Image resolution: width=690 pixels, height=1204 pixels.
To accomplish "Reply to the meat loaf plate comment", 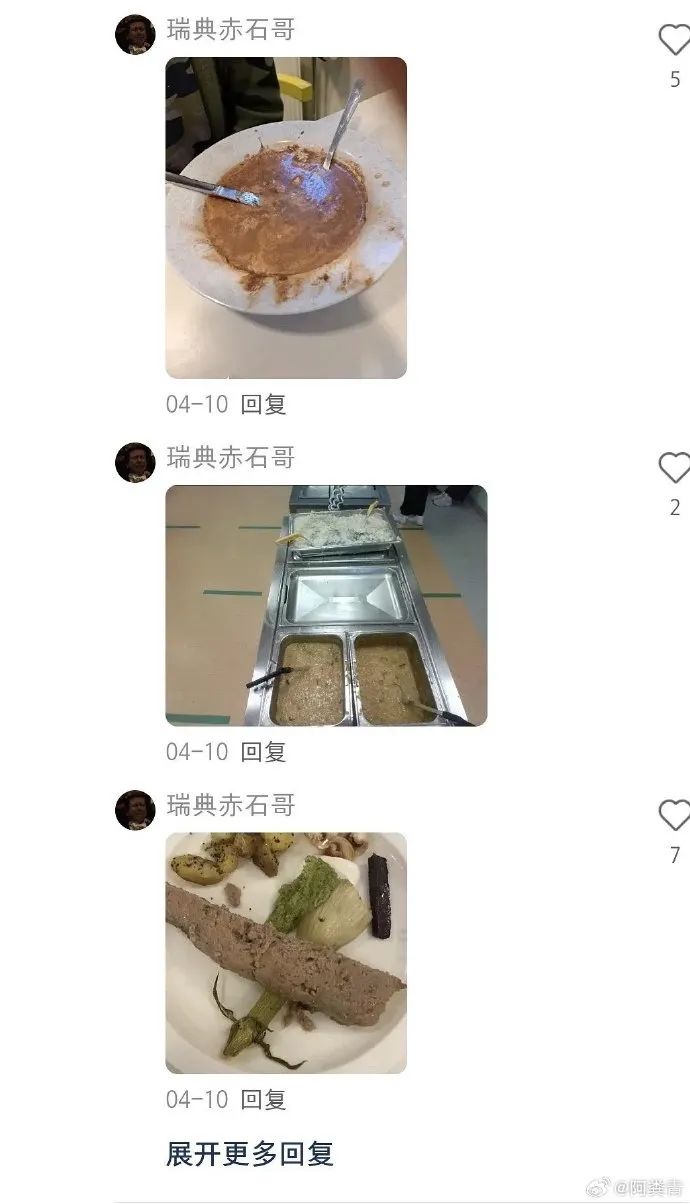I will 264,1099.
